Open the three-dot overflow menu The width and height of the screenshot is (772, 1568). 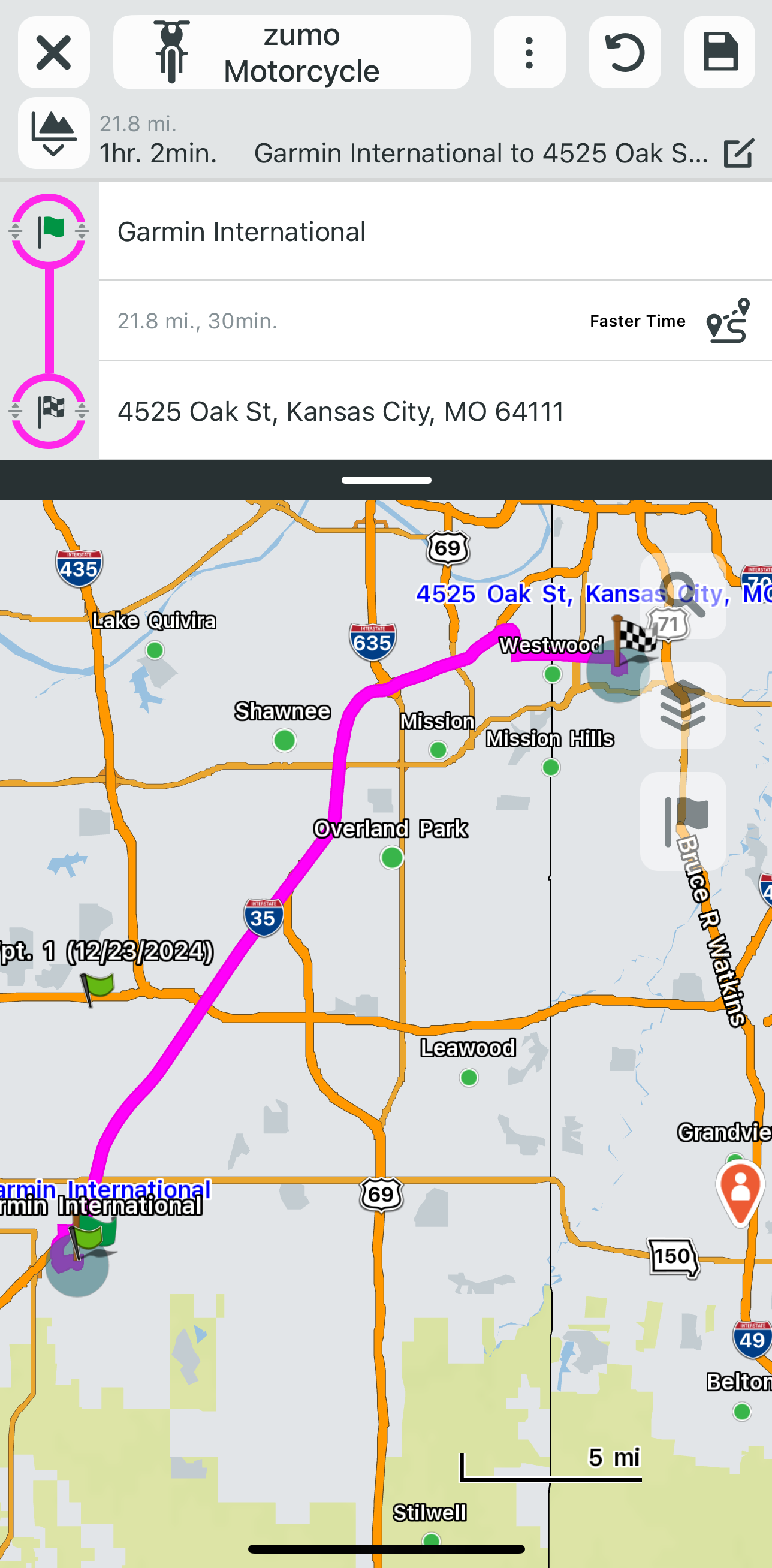point(529,52)
